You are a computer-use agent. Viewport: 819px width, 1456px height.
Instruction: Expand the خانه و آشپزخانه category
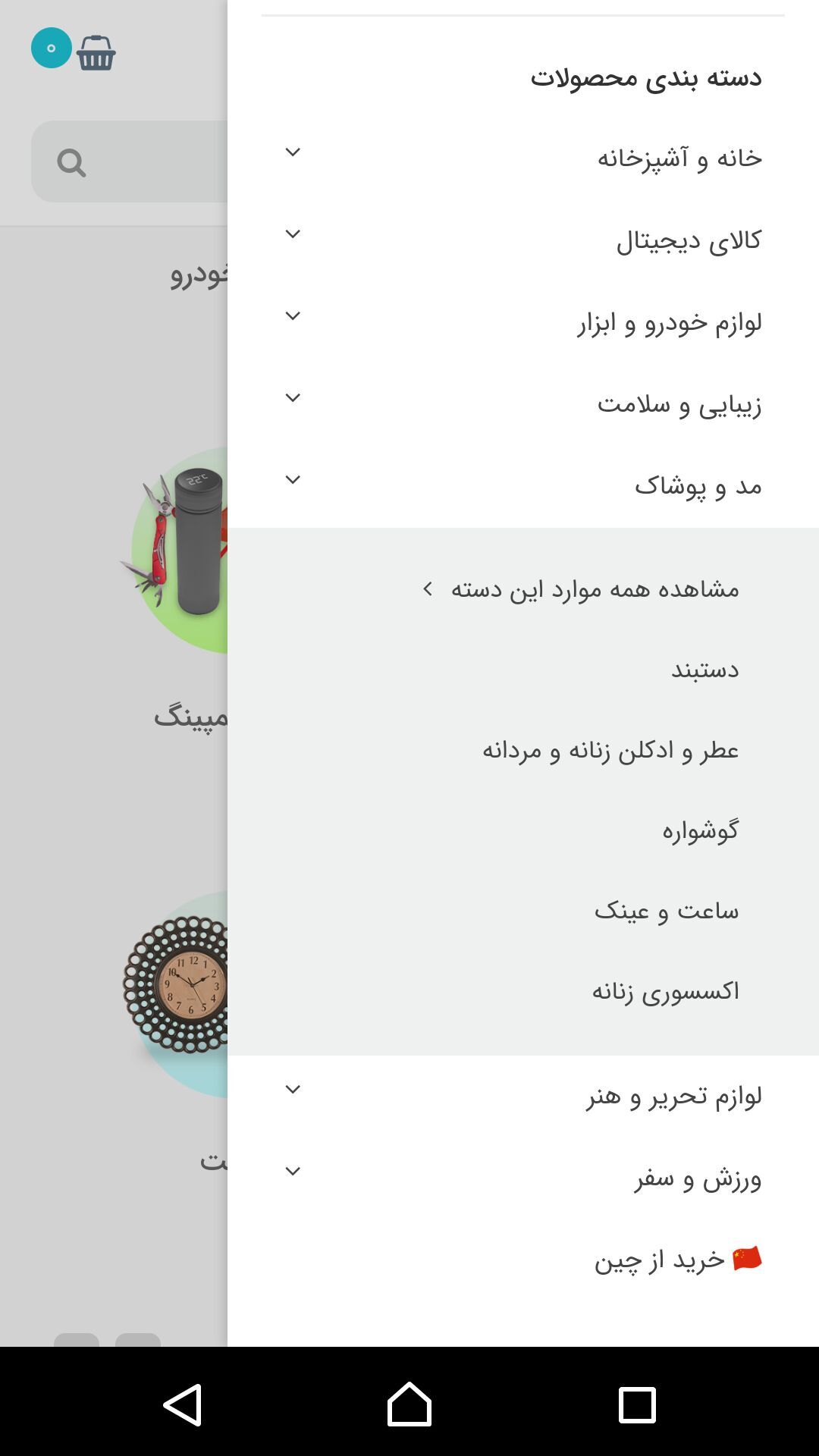[x=293, y=152]
